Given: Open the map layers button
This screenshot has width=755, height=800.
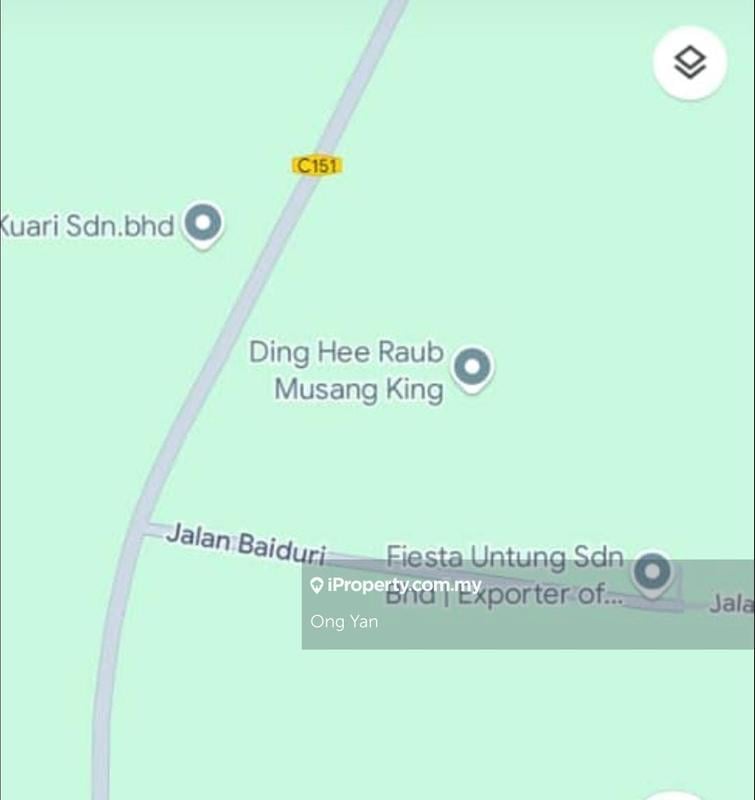Looking at the screenshot, I should 690,63.
